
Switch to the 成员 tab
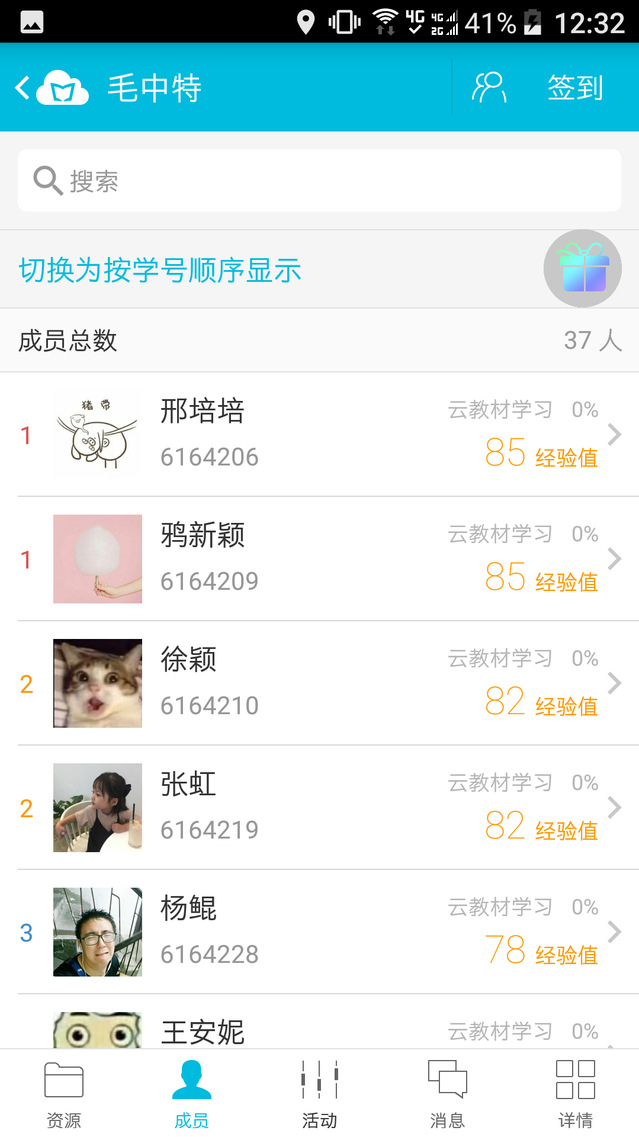tap(192, 1094)
